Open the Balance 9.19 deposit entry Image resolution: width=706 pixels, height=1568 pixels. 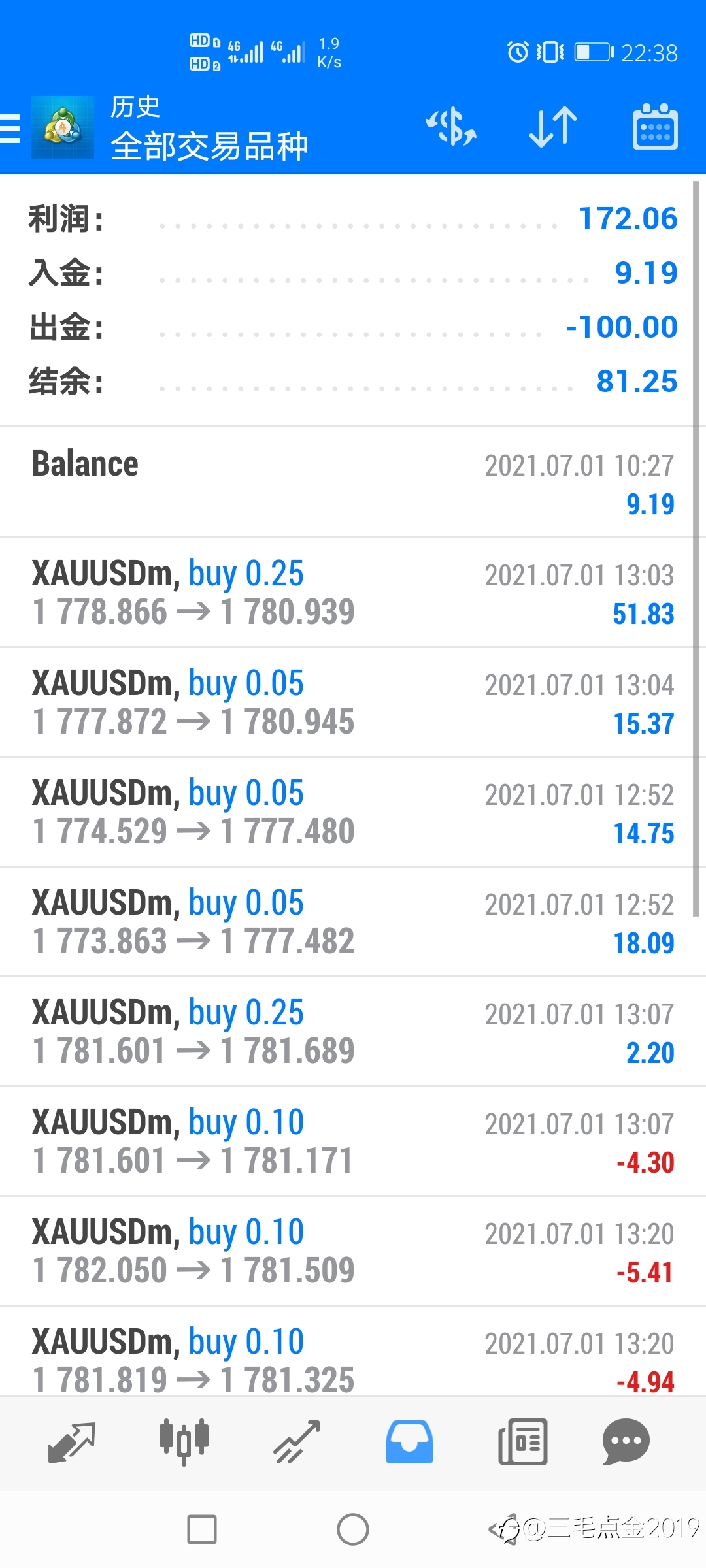point(353,482)
